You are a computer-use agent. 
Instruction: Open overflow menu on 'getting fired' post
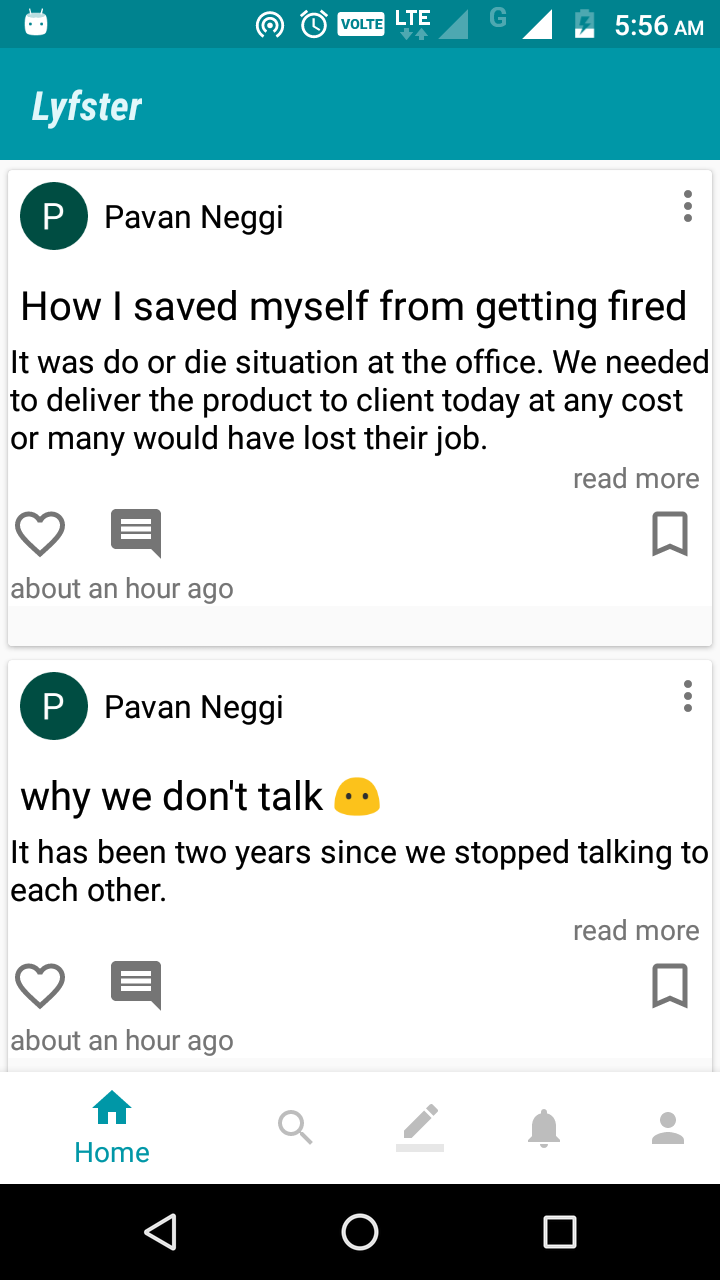[x=687, y=206]
